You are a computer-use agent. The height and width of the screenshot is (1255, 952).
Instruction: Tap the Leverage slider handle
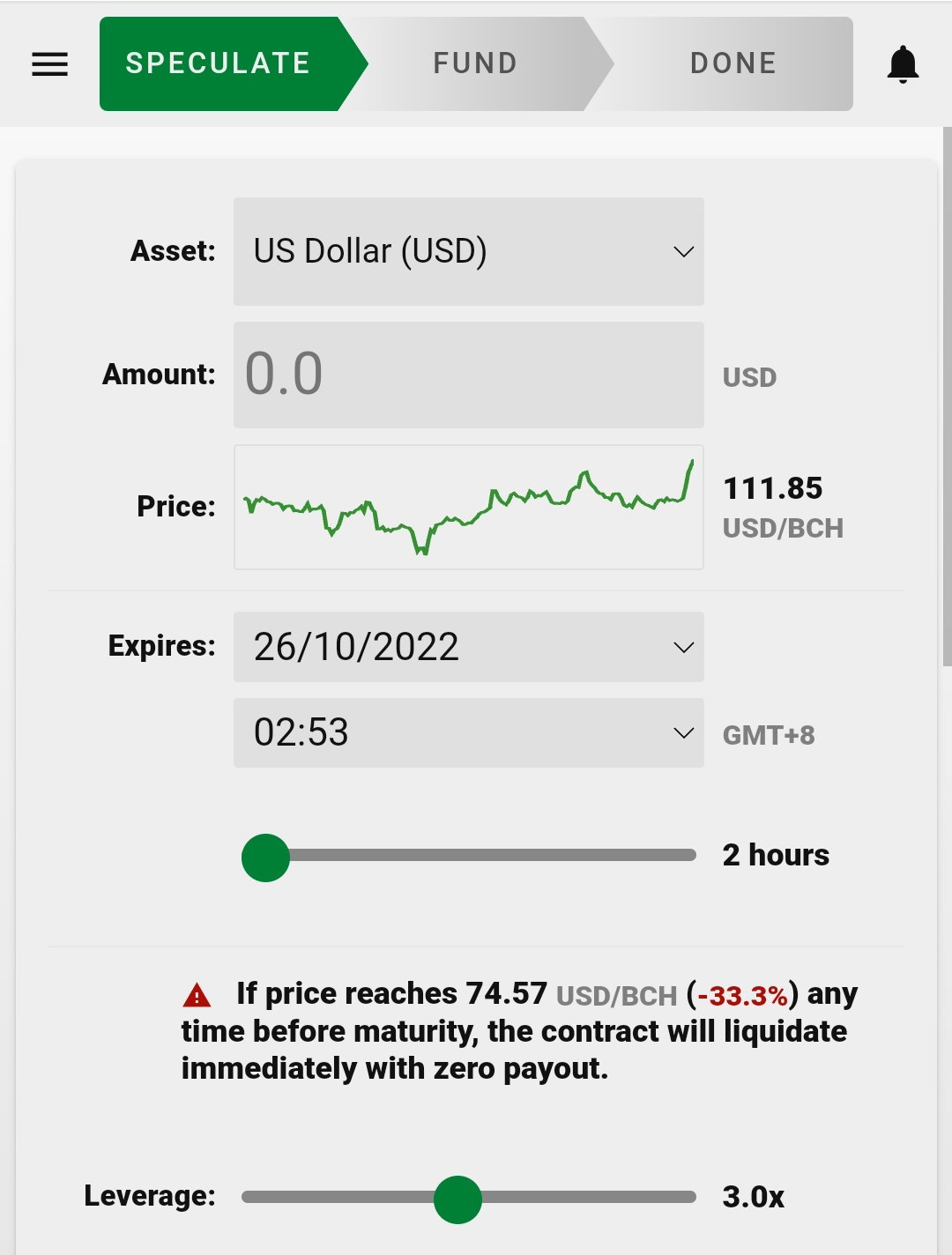click(457, 1199)
